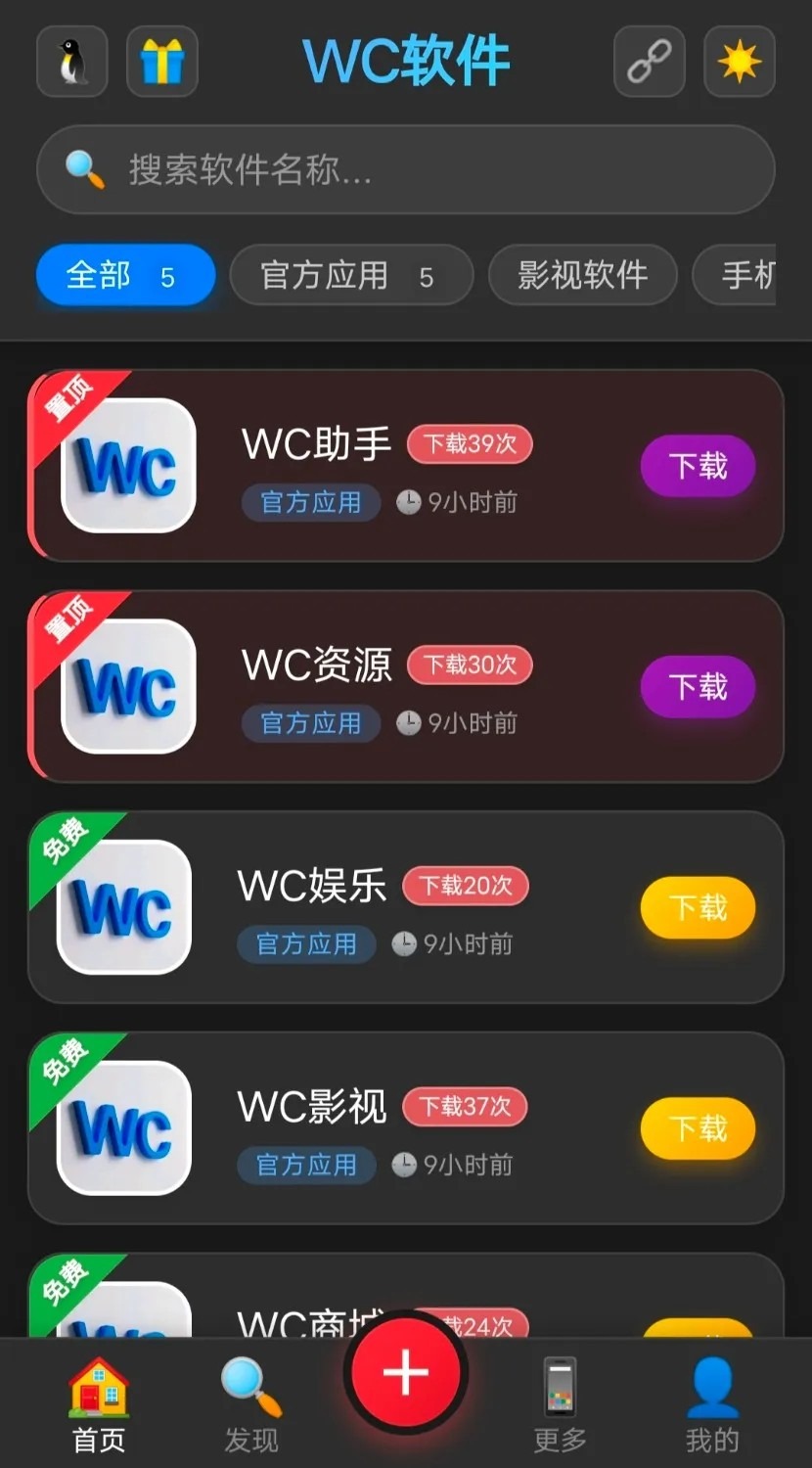Tap the brightness sun icon
The width and height of the screenshot is (812, 1468).
tap(740, 61)
